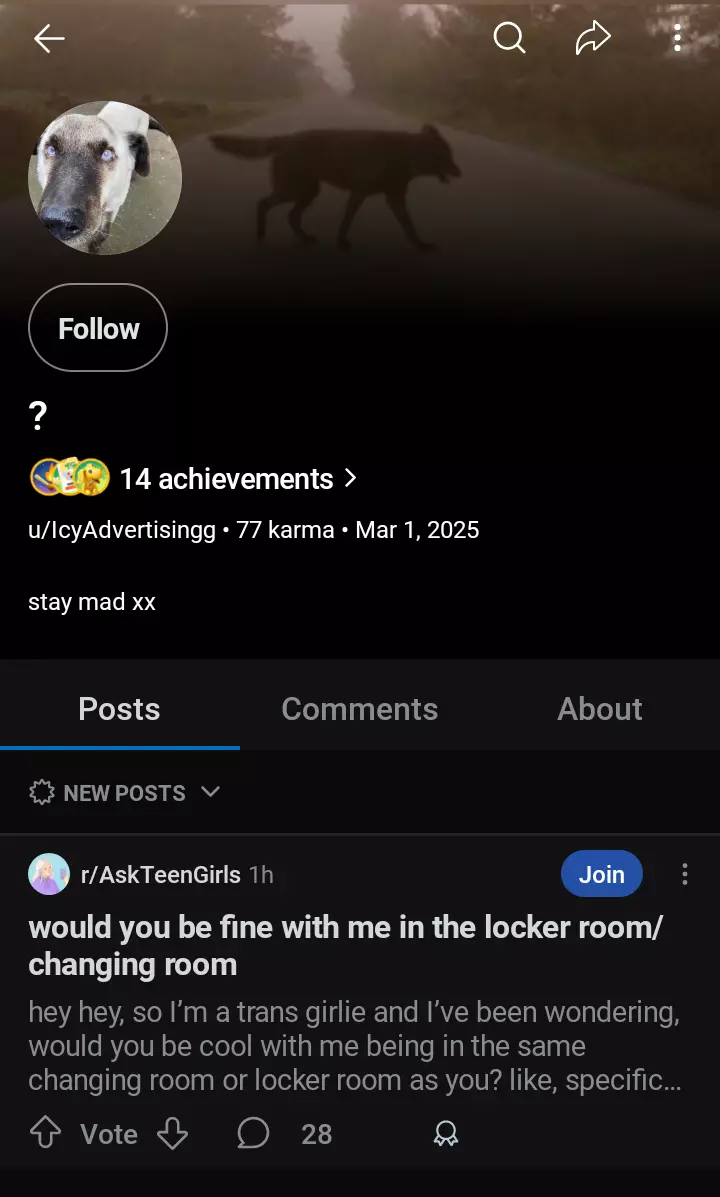Open the user's avatar picture
This screenshot has width=720, height=1197.
pyautogui.click(x=105, y=178)
